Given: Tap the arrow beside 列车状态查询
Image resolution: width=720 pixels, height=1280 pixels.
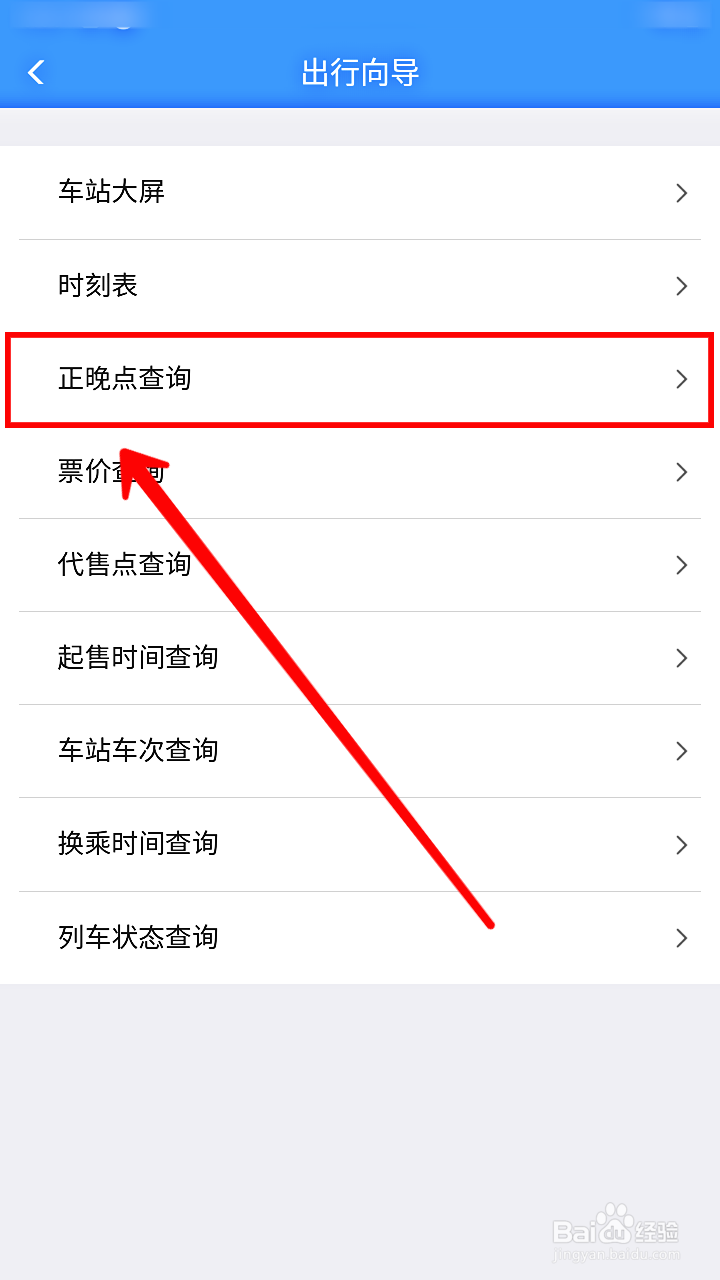Looking at the screenshot, I should [x=682, y=938].
